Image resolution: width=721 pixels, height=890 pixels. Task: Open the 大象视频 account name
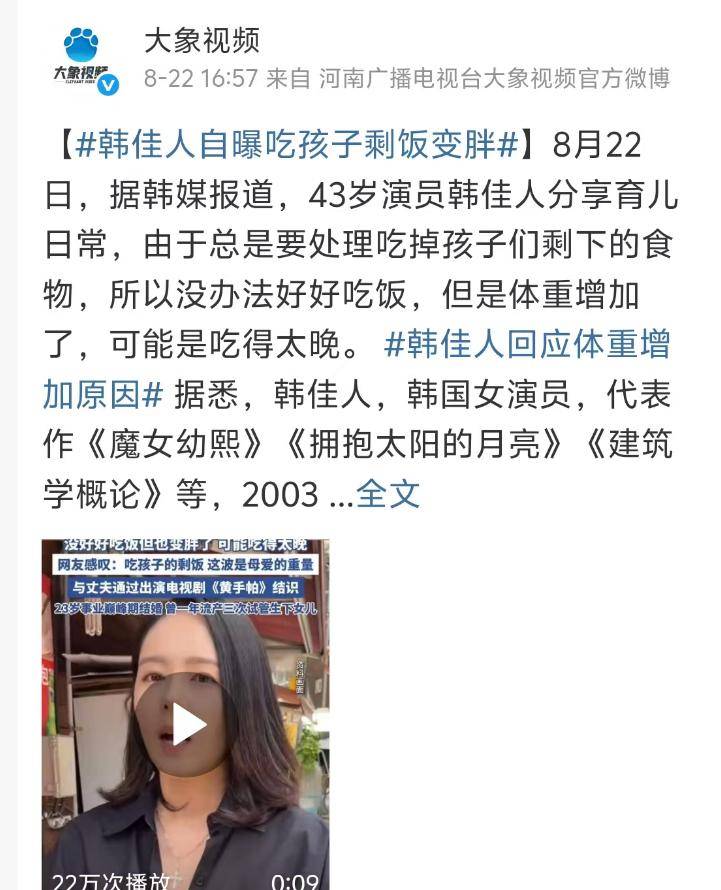point(202,39)
